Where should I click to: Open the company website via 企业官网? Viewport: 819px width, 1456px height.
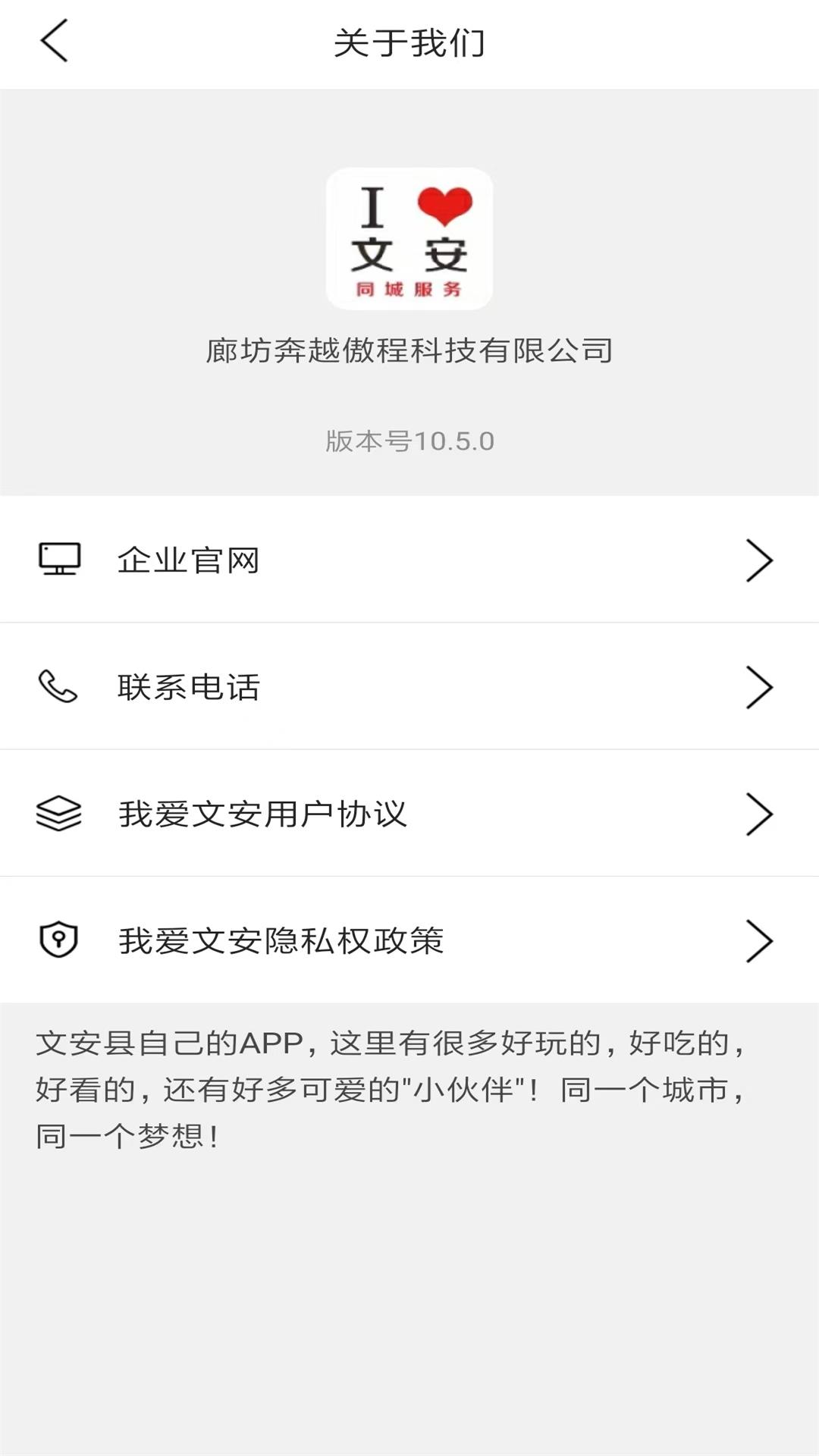tap(187, 559)
